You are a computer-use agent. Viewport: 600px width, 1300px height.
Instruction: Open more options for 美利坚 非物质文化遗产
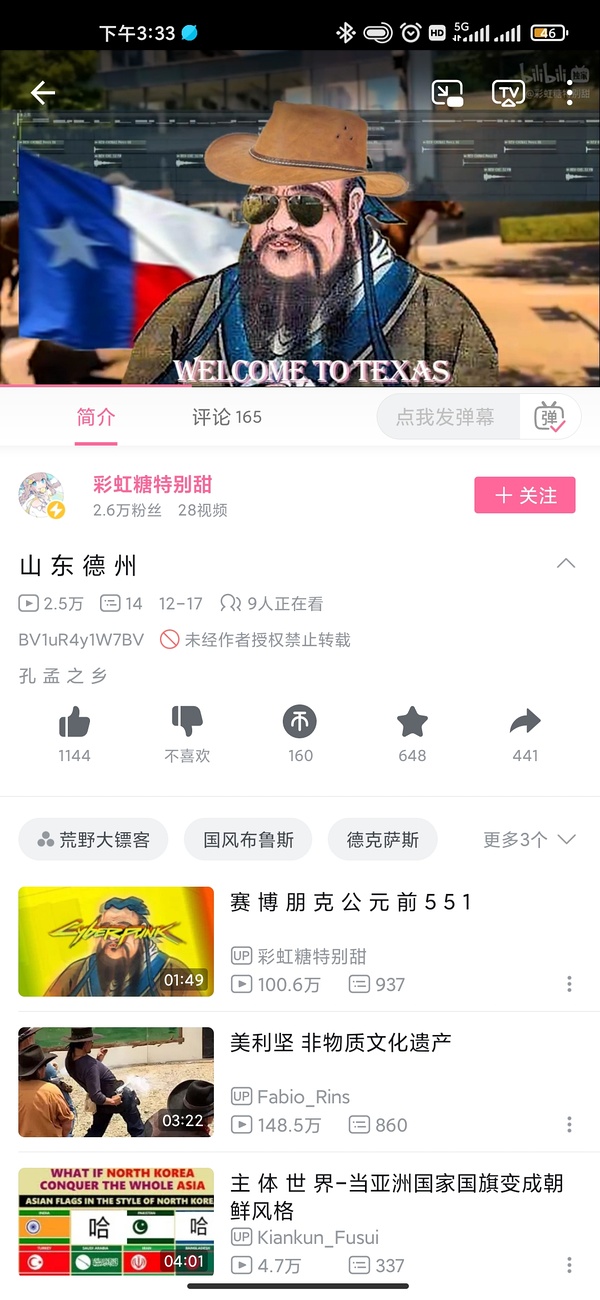569,1124
